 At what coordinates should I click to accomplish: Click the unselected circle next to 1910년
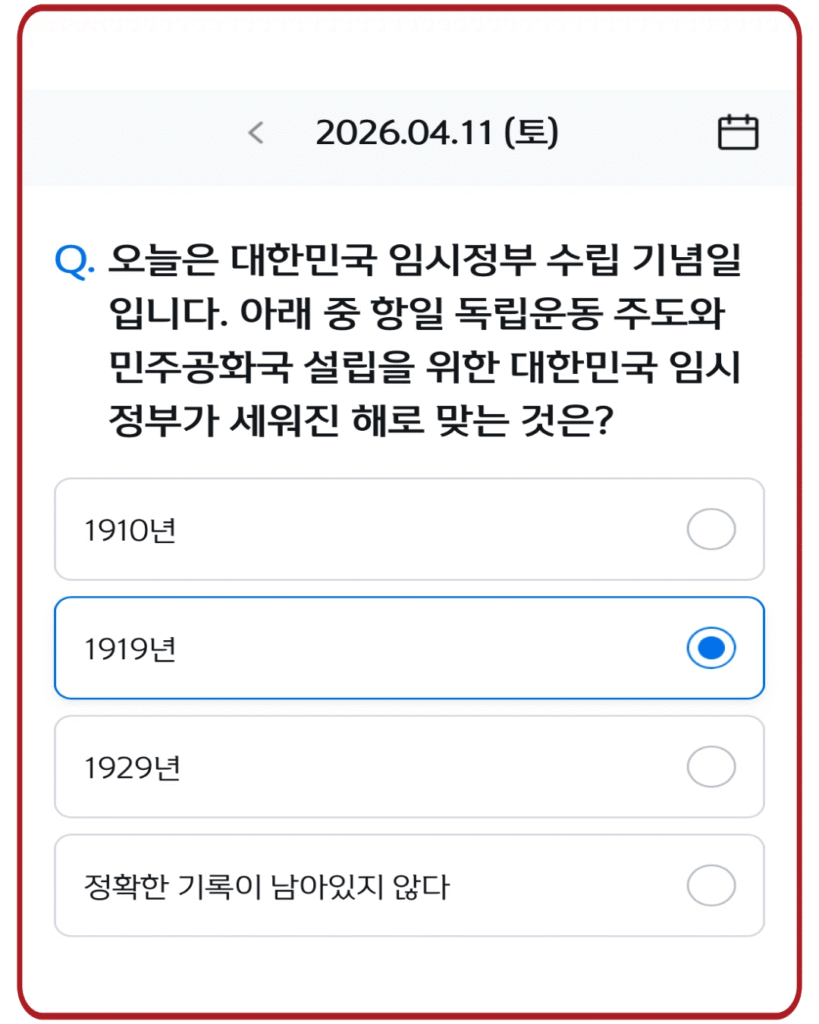[x=711, y=530]
